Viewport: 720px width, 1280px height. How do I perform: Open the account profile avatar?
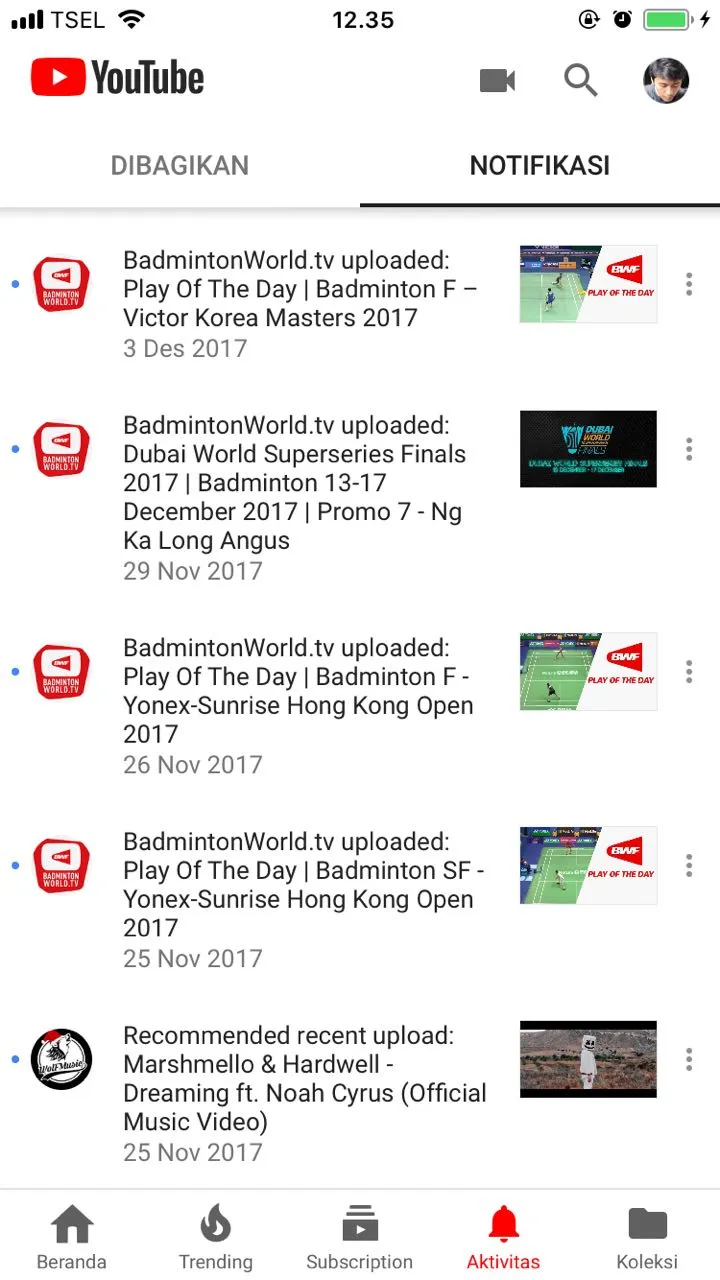click(x=666, y=80)
